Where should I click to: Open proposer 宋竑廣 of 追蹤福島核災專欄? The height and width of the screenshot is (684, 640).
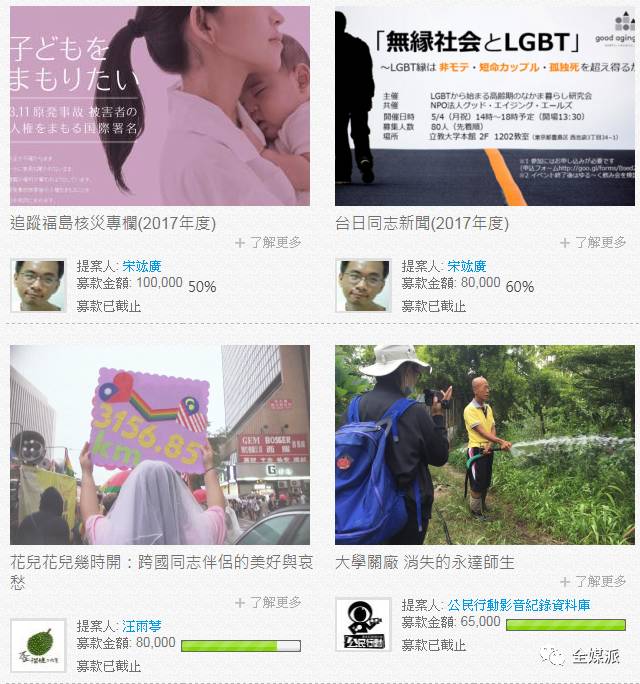pyautogui.click(x=142, y=266)
